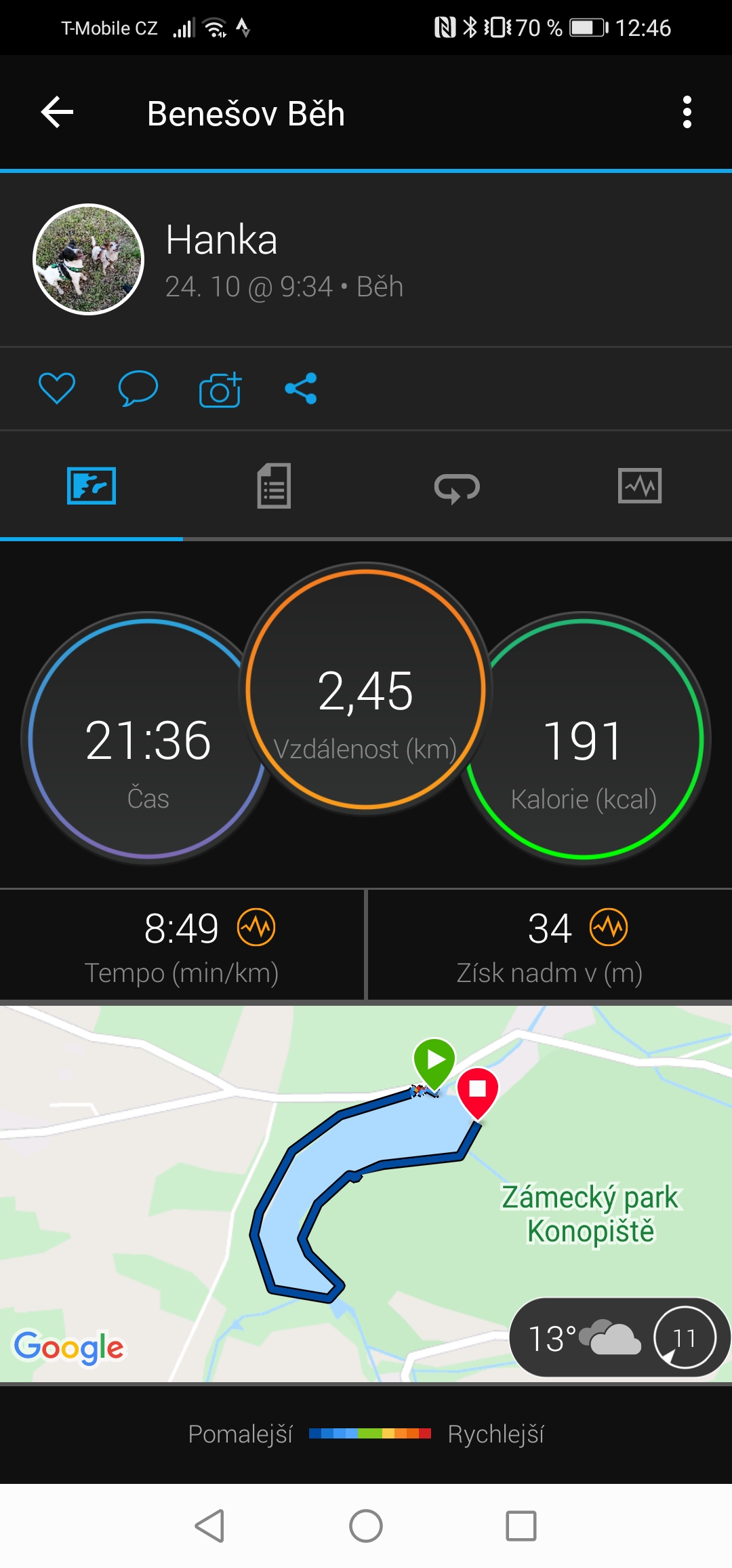Open the route map of the run
The width and height of the screenshot is (732, 1568).
[366, 1194]
